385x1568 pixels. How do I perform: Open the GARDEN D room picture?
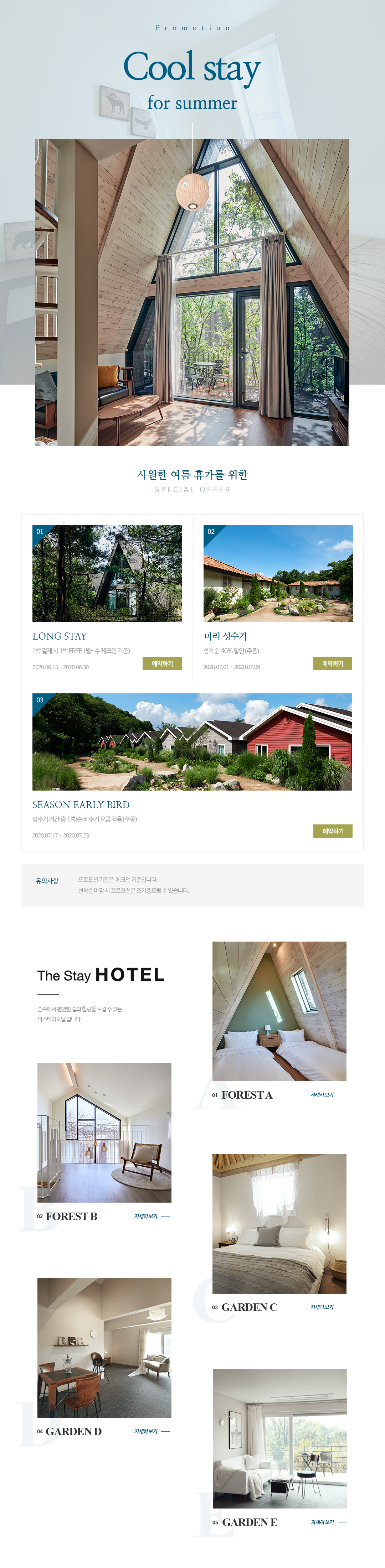(104, 1348)
